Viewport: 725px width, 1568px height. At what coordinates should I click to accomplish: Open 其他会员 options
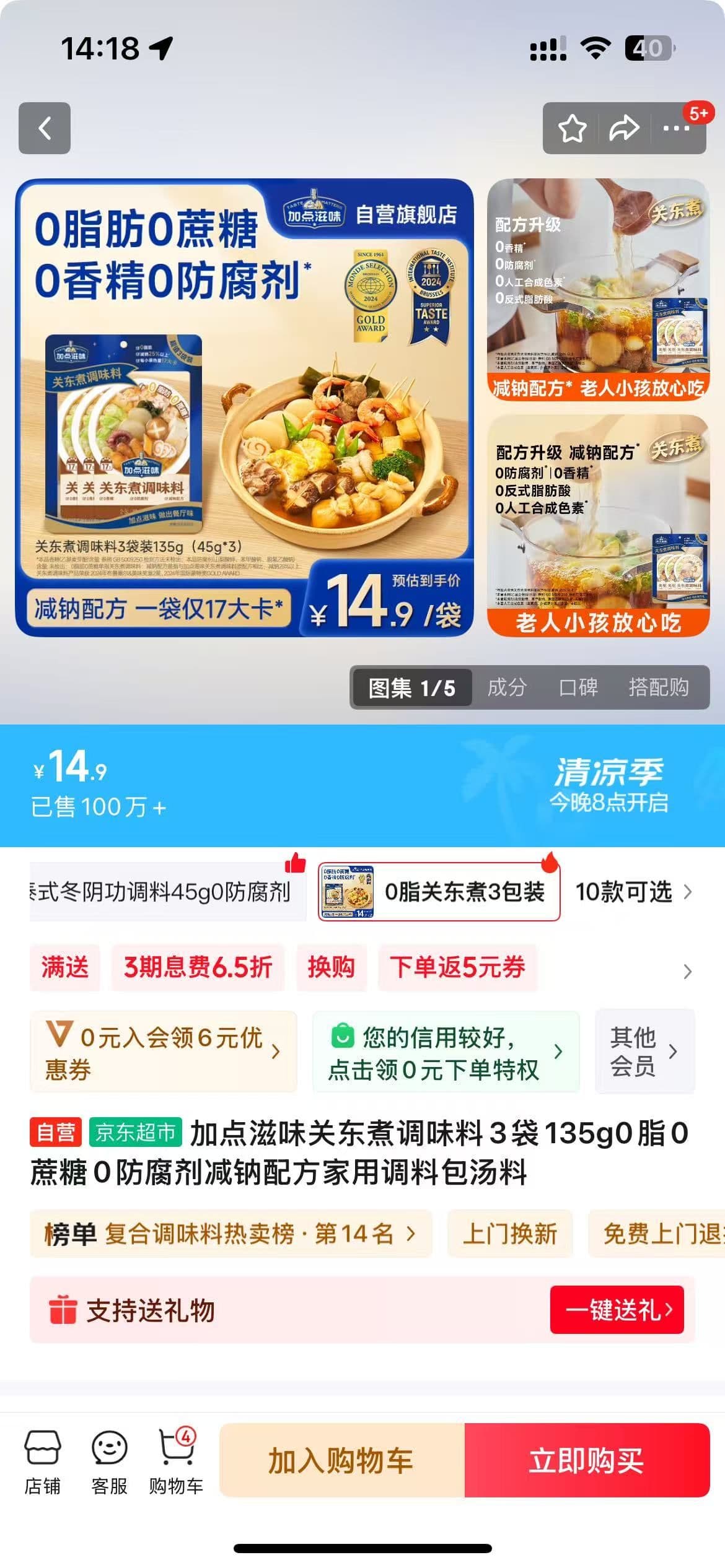(x=644, y=1052)
